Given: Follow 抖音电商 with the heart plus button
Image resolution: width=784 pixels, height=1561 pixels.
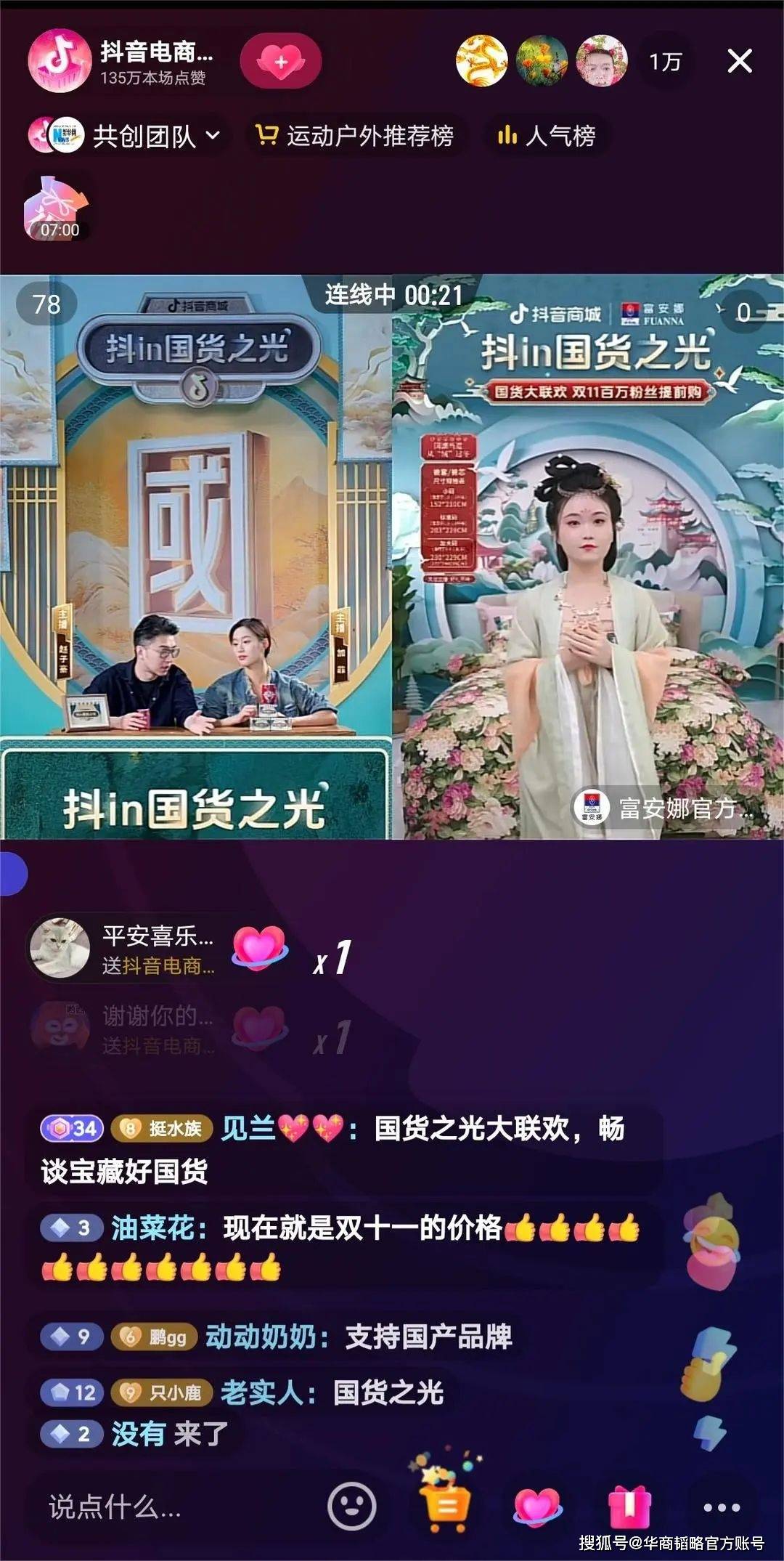Looking at the screenshot, I should tap(281, 62).
